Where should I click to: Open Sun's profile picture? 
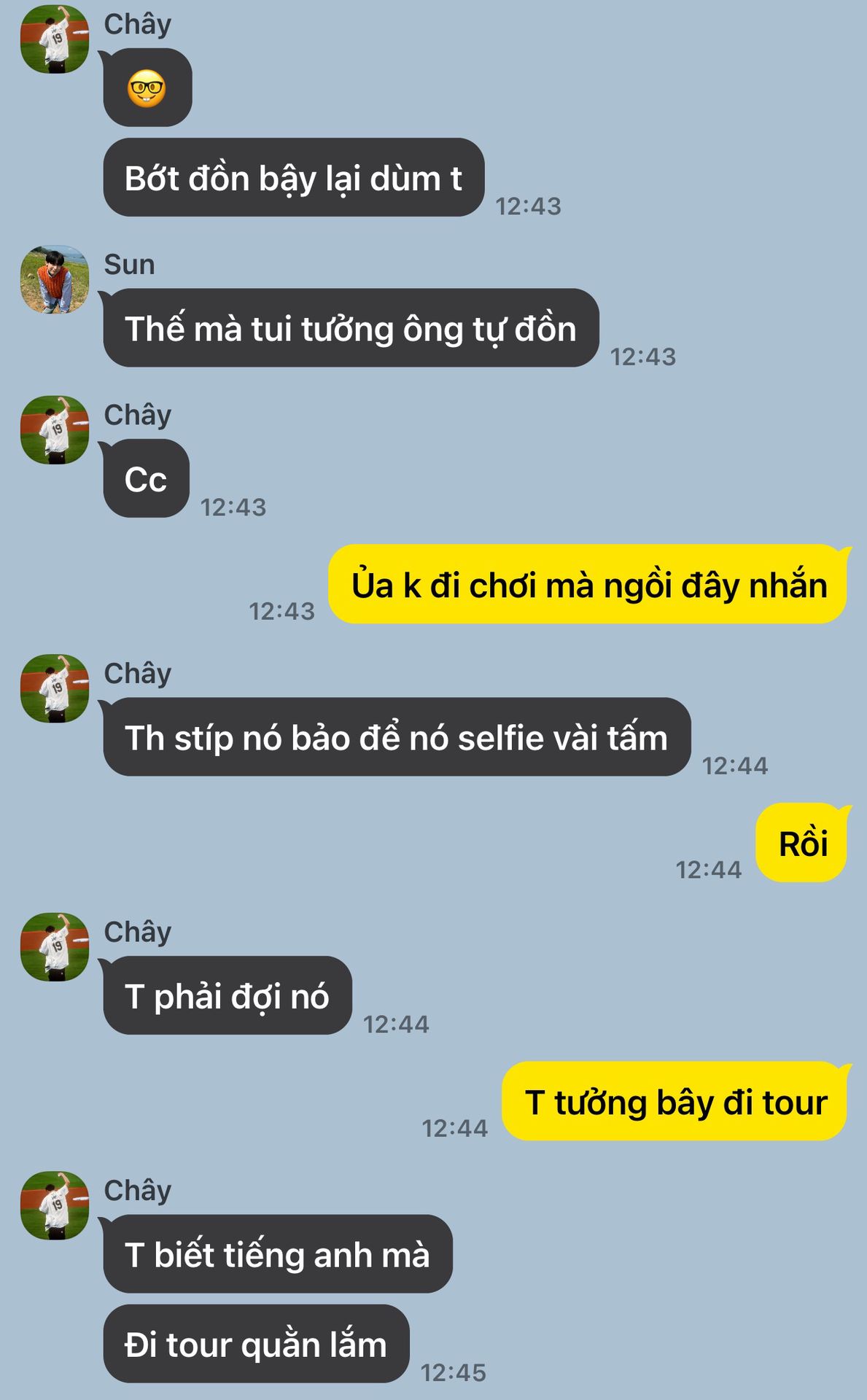pyautogui.click(x=55, y=279)
